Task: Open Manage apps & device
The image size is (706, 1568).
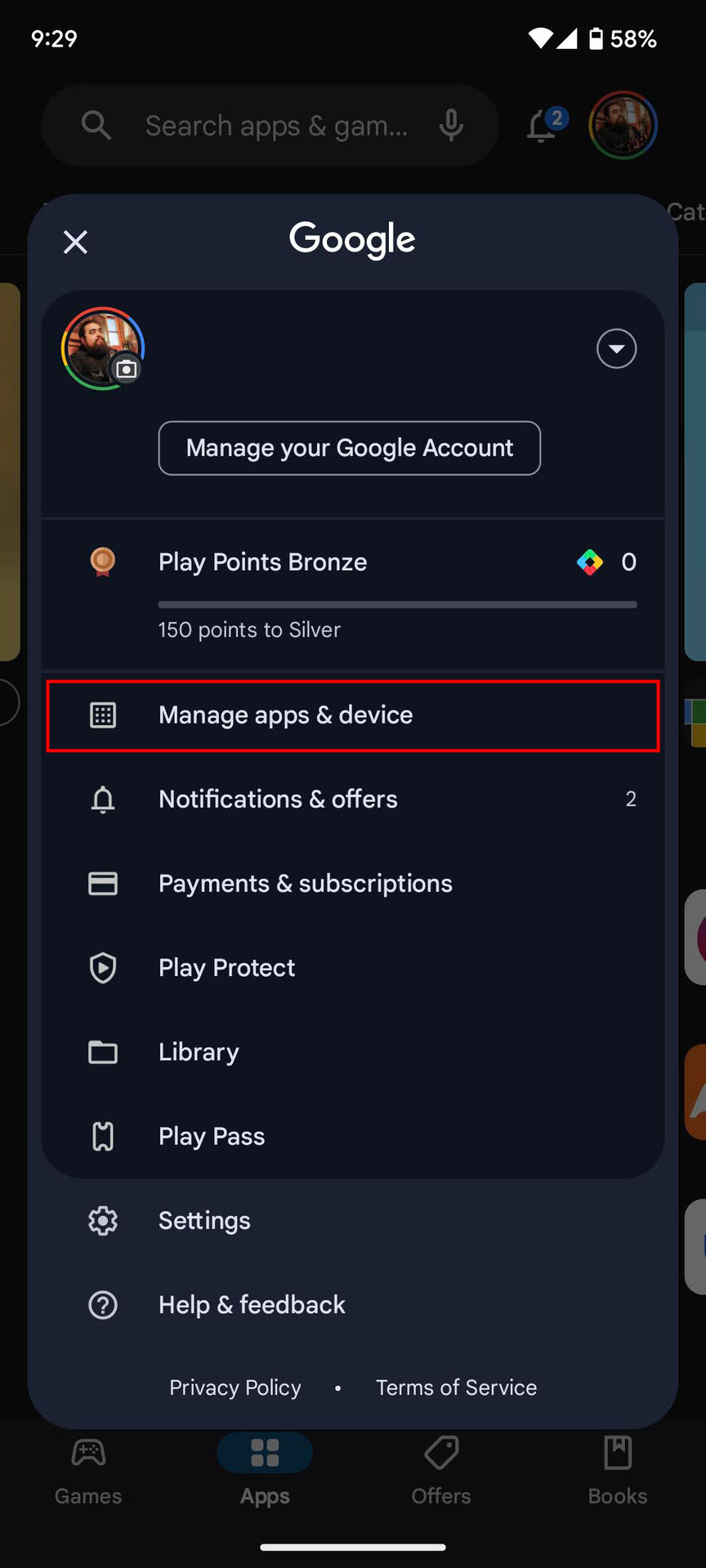Action: coord(353,715)
